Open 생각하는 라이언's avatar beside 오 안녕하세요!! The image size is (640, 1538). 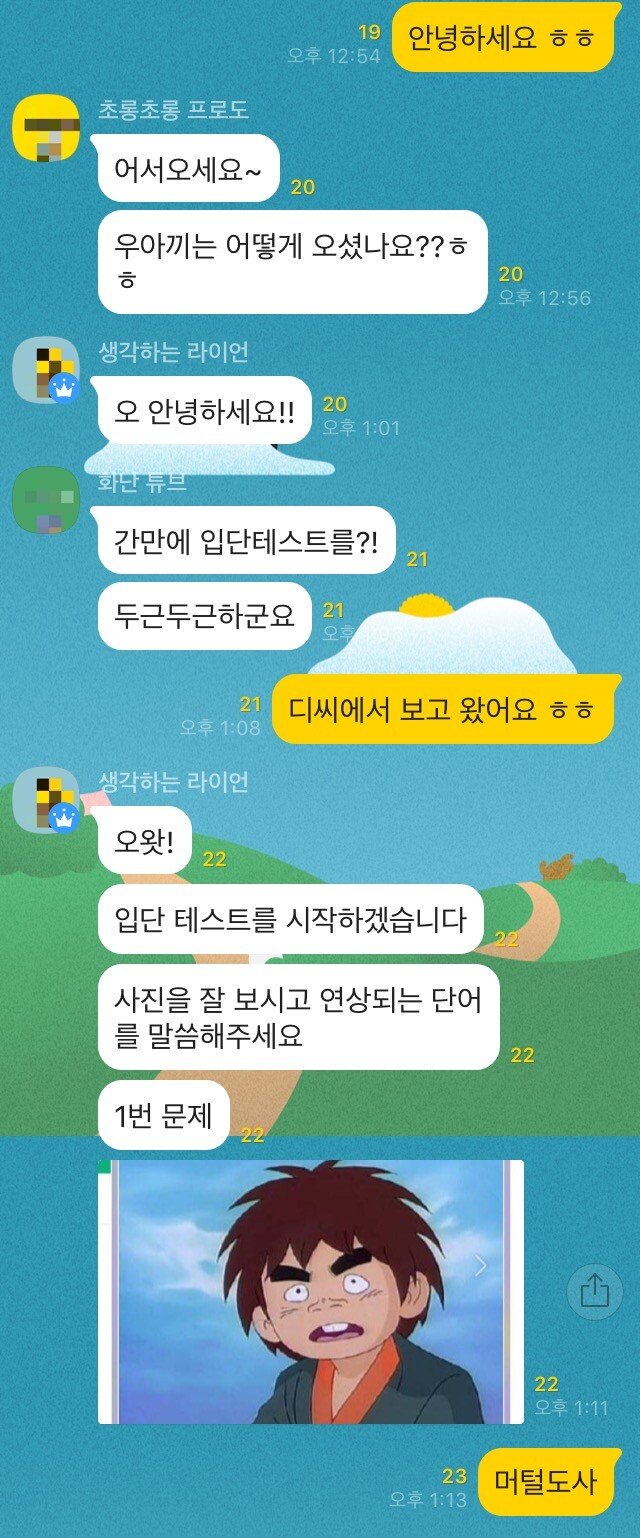(x=45, y=370)
